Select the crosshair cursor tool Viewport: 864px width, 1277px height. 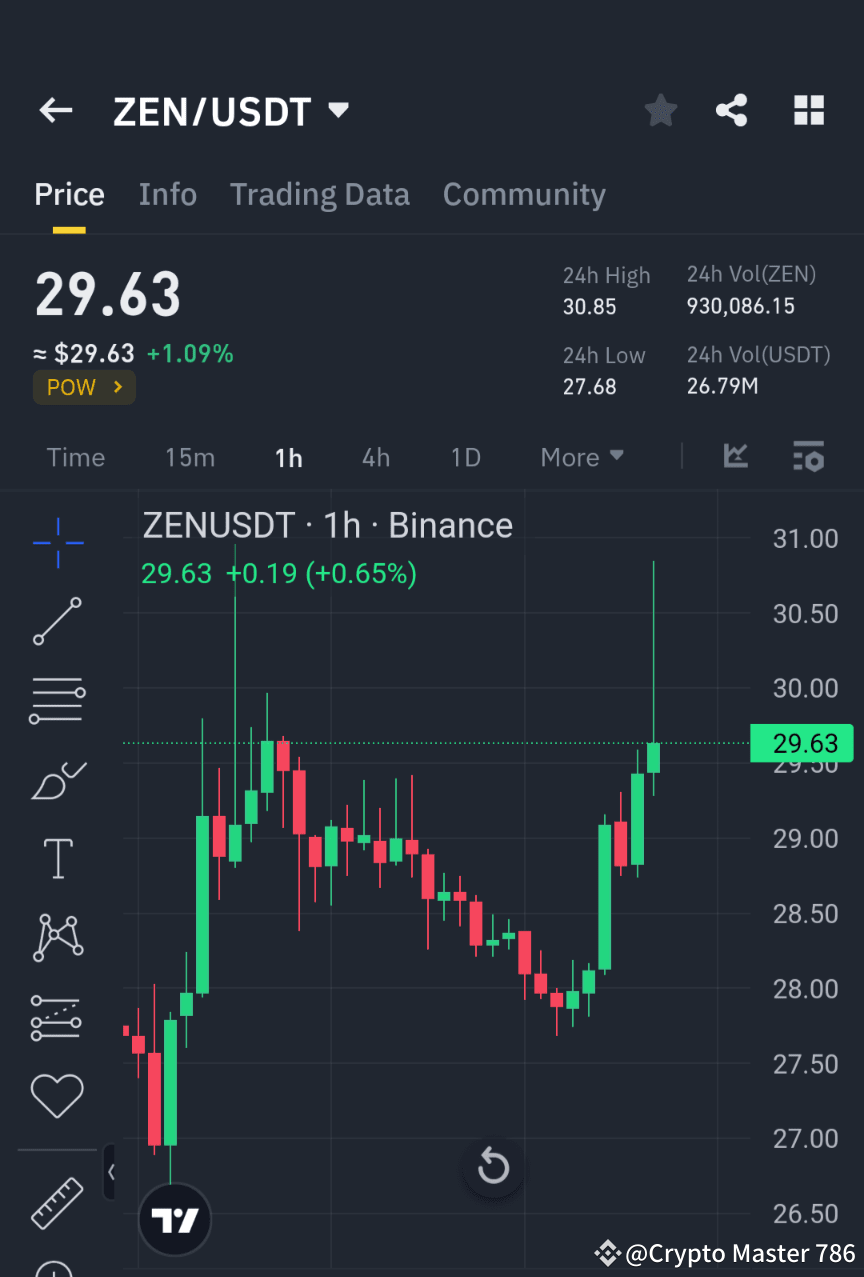[x=57, y=543]
